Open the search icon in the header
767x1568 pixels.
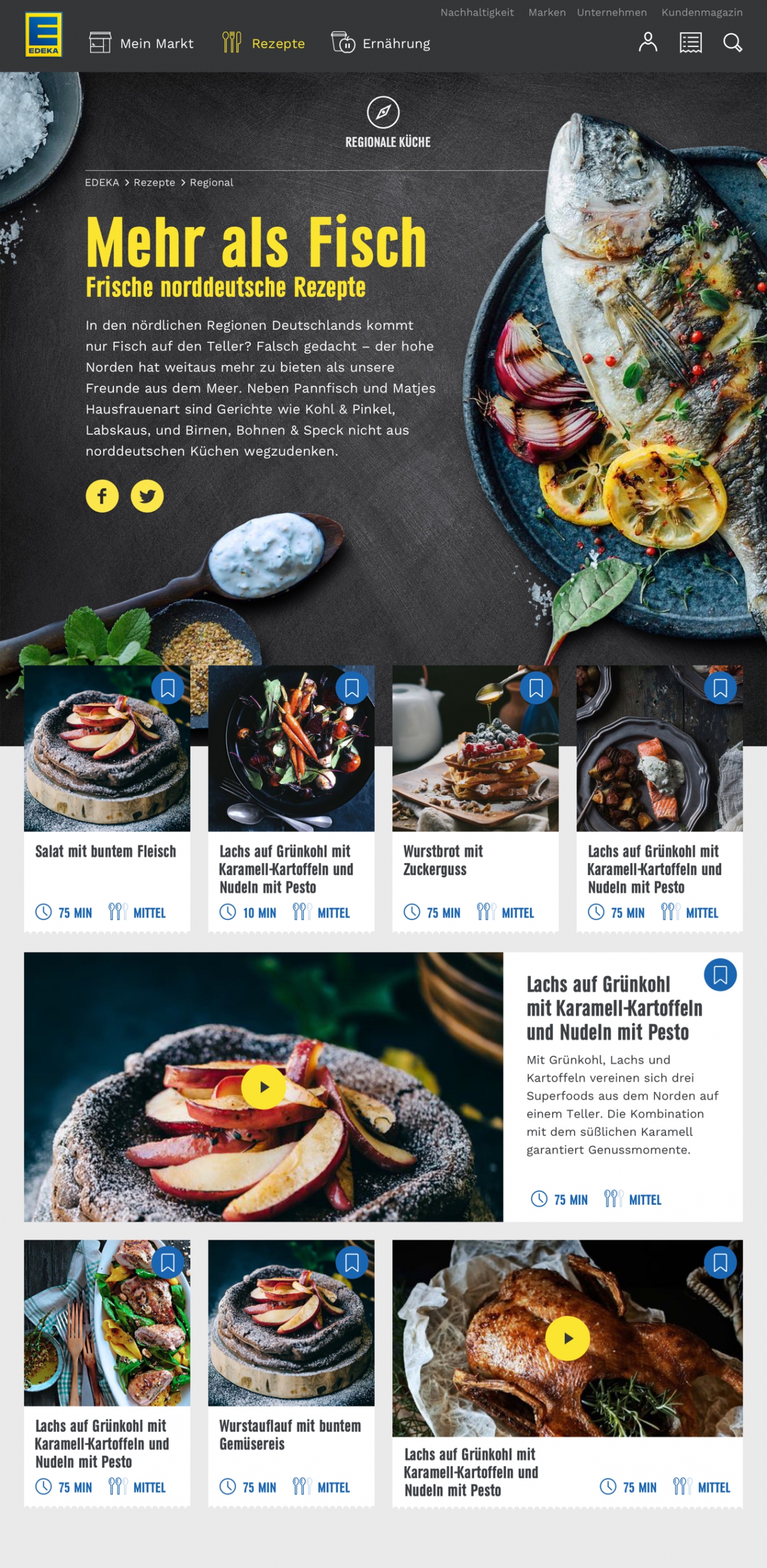pyautogui.click(x=732, y=43)
